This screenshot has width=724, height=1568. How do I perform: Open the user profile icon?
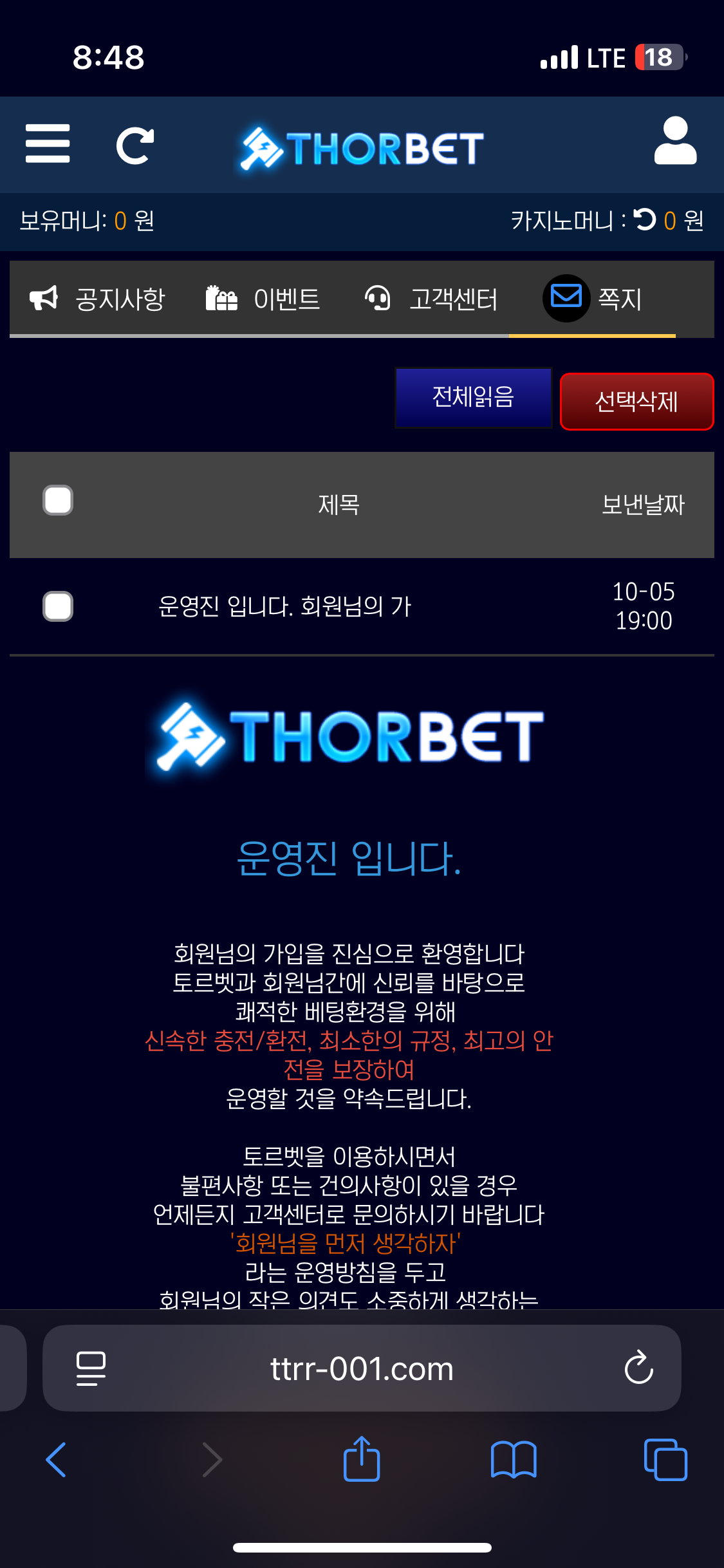click(675, 142)
